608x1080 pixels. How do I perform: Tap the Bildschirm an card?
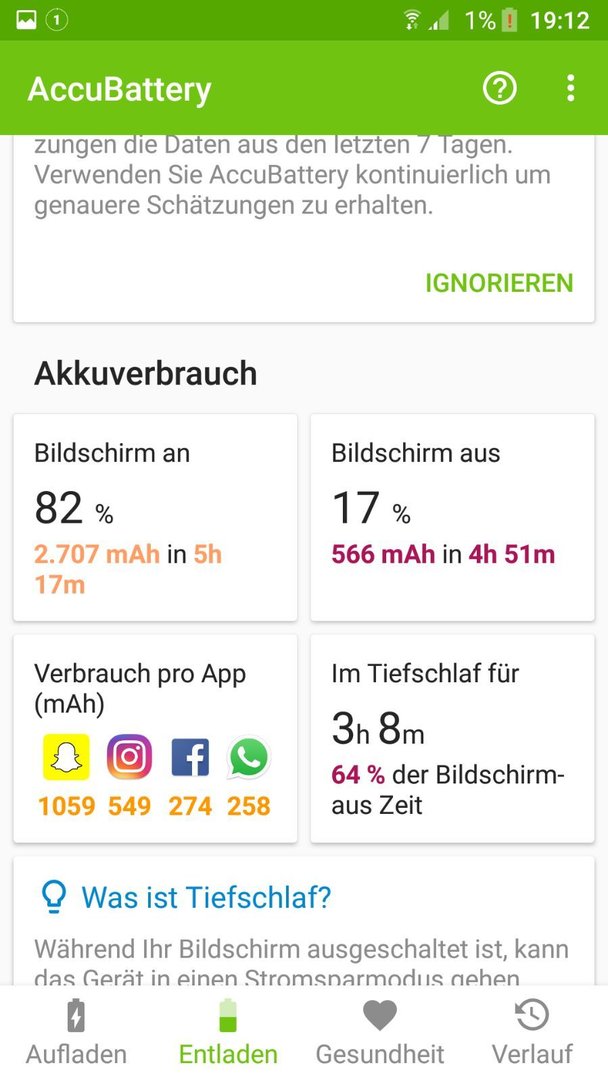[156, 517]
